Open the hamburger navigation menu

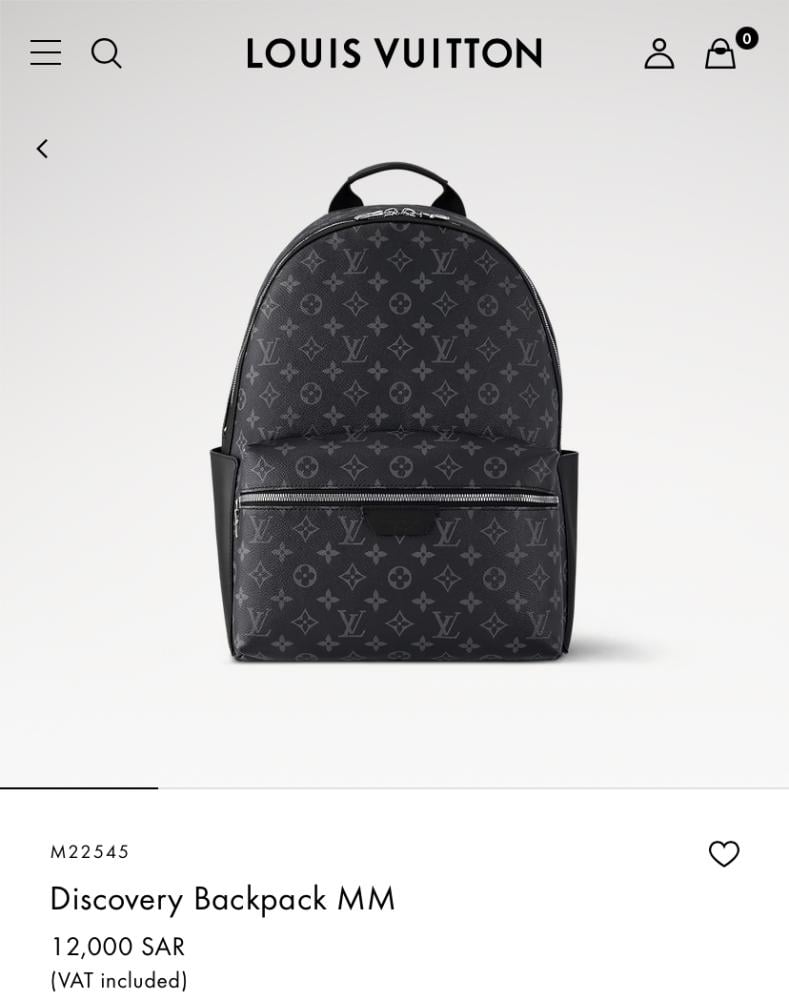[45, 53]
